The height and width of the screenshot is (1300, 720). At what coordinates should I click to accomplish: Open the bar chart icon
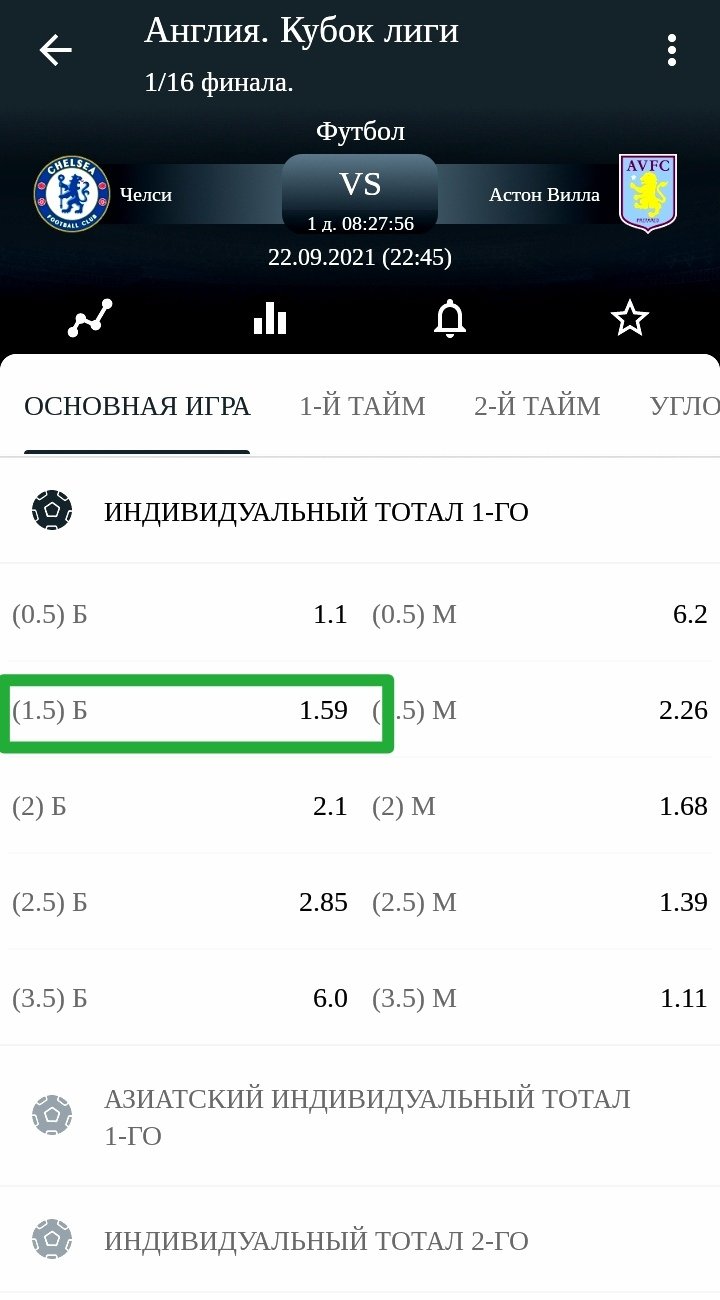coord(270,319)
